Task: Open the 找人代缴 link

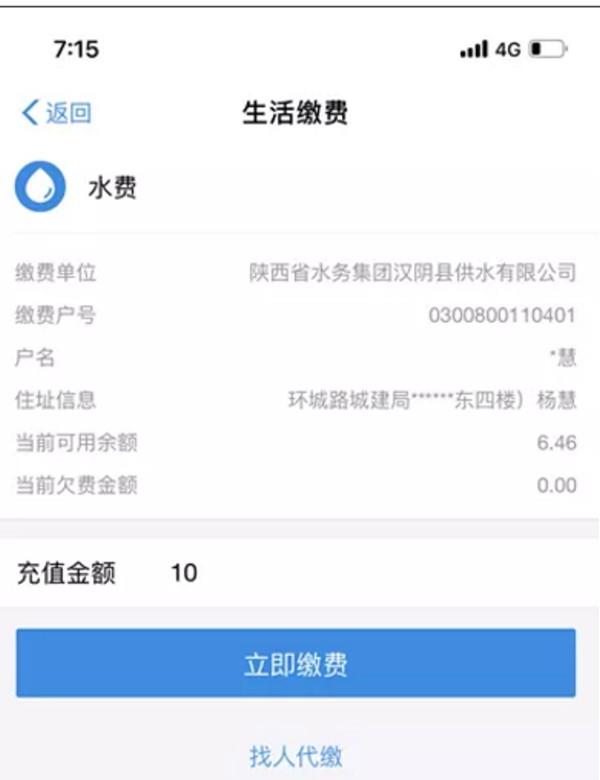Action: (x=296, y=755)
